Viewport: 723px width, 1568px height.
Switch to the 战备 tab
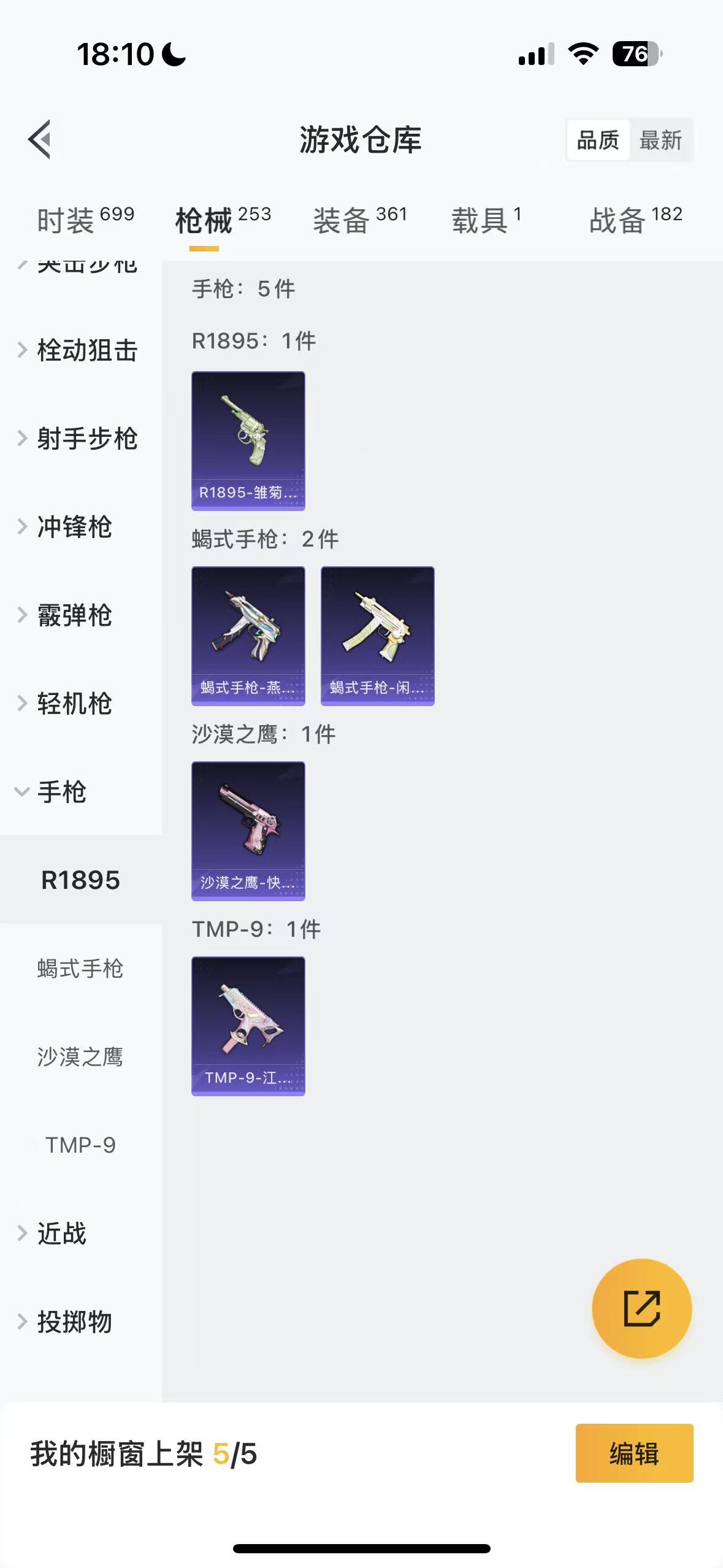(635, 220)
